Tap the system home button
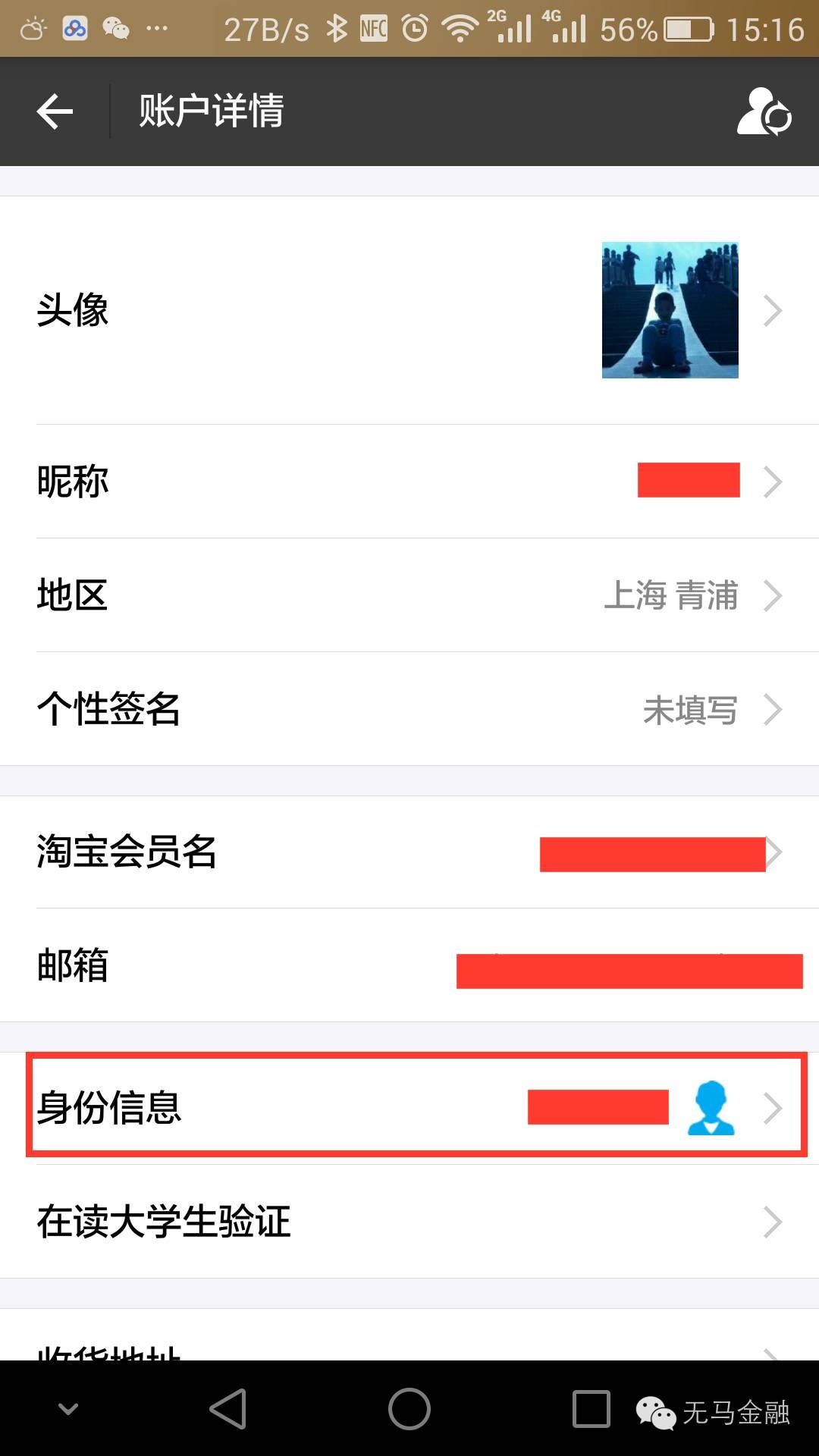The height and width of the screenshot is (1456, 819). (409, 1409)
